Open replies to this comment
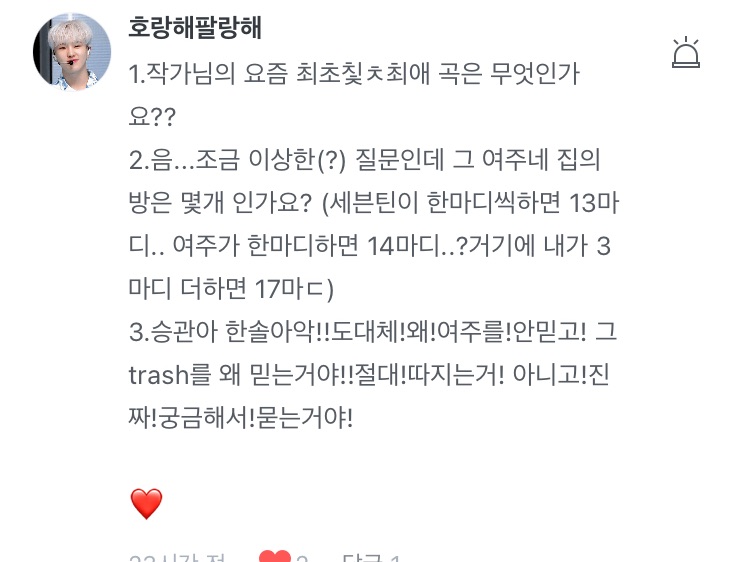This screenshot has width=750, height=562. click(x=371, y=558)
